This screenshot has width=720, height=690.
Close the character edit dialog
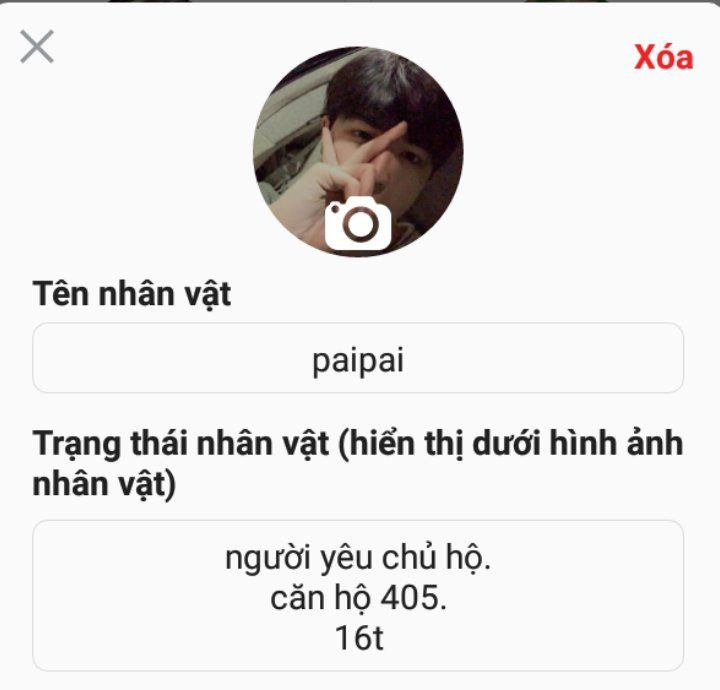point(37,46)
